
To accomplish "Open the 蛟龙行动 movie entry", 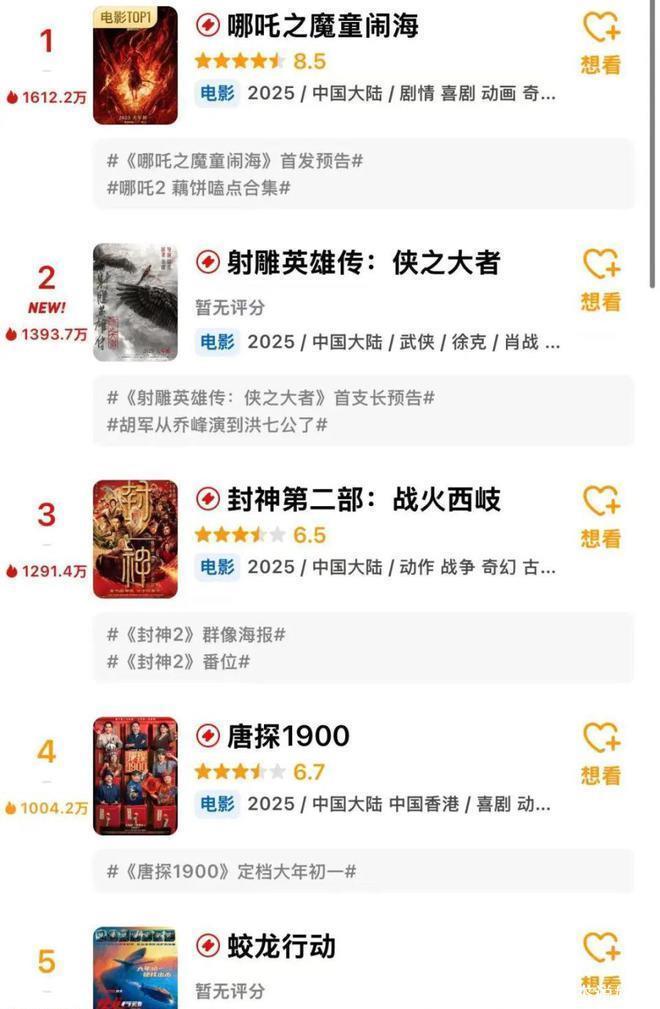I will (265, 945).
